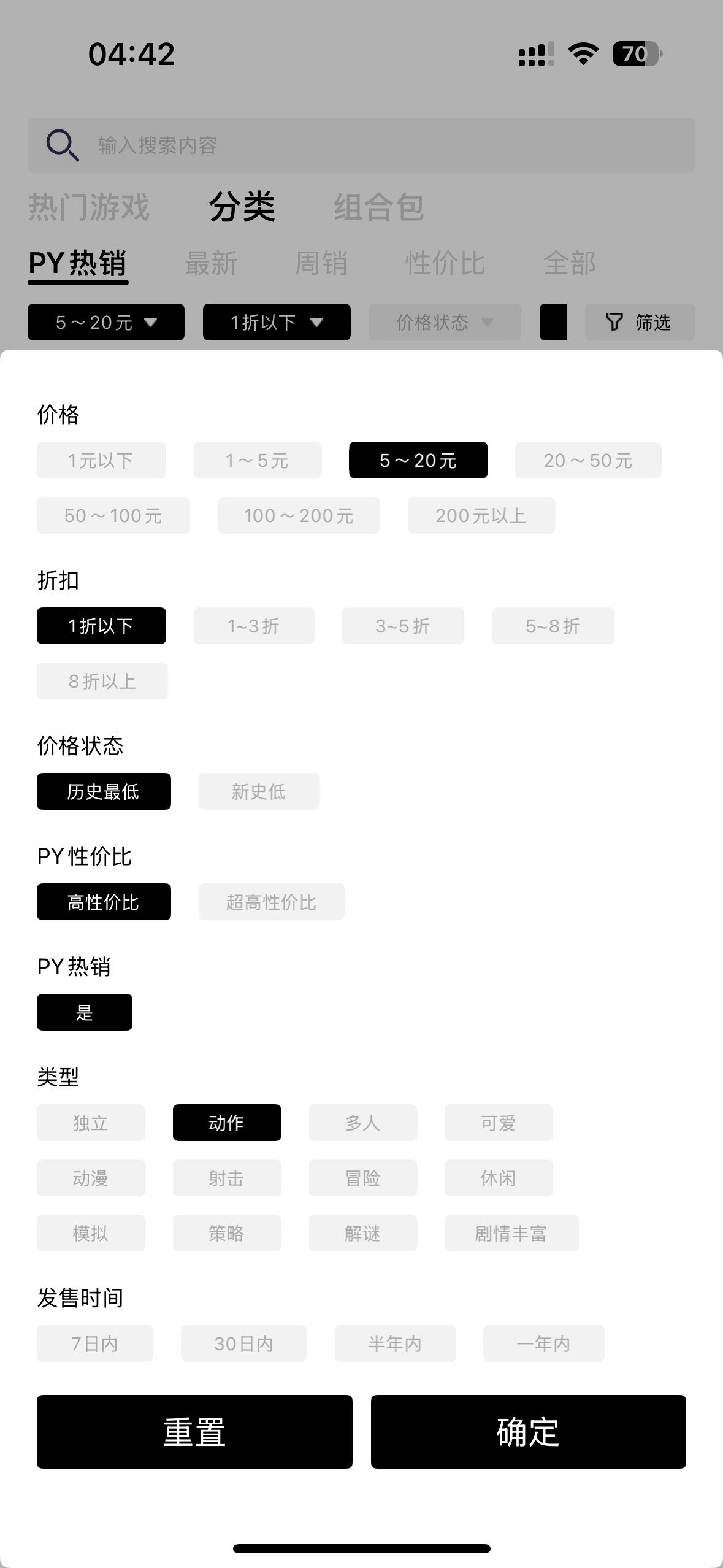Deselect the 动作 genre chip
Screen dimensions: 723x1568
click(227, 1123)
